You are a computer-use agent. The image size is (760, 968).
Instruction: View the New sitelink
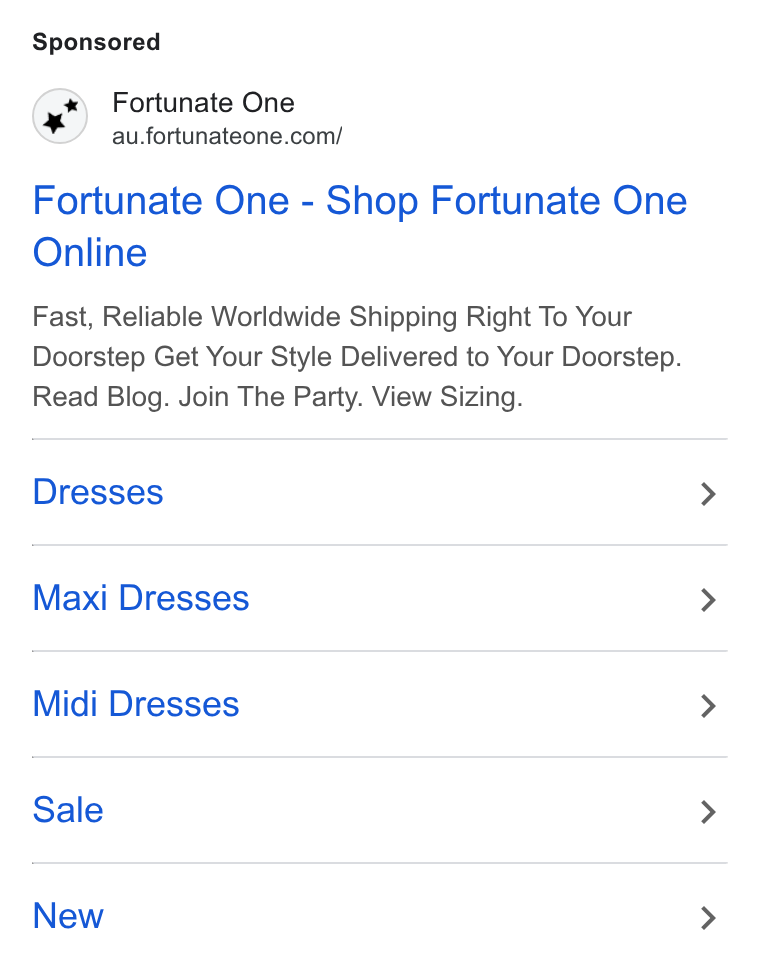point(380,916)
